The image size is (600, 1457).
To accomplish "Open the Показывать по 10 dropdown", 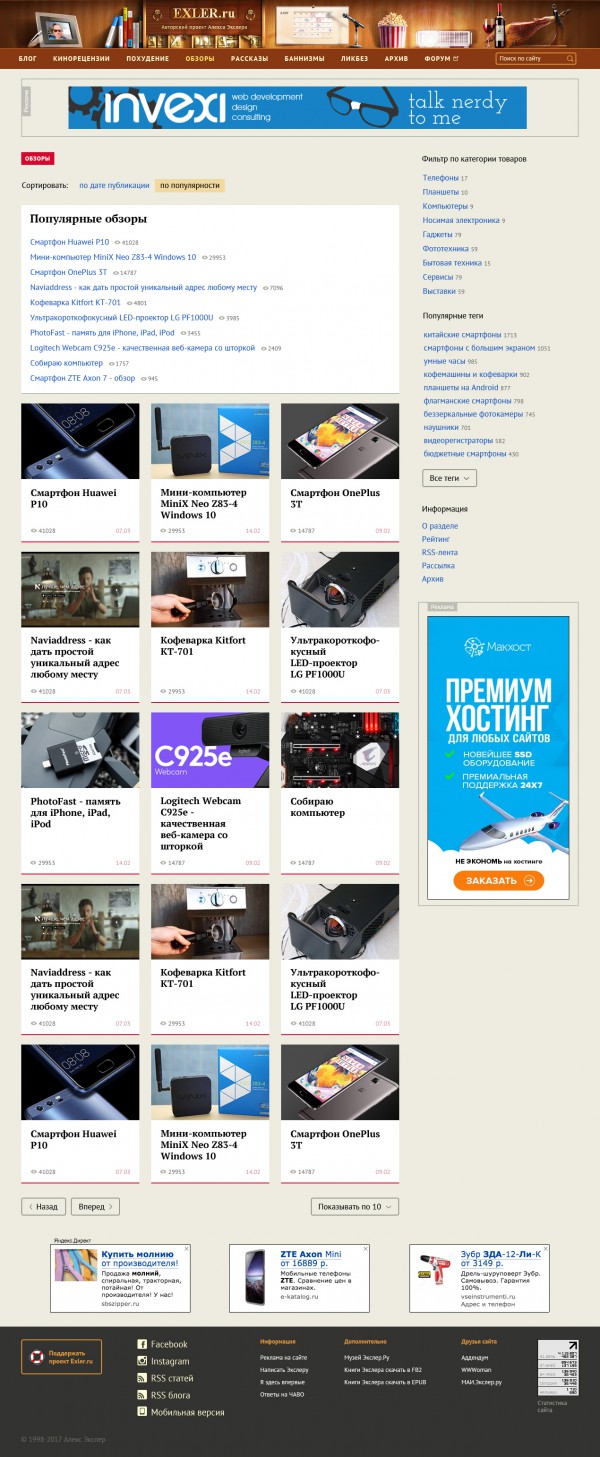I will tap(355, 1207).
